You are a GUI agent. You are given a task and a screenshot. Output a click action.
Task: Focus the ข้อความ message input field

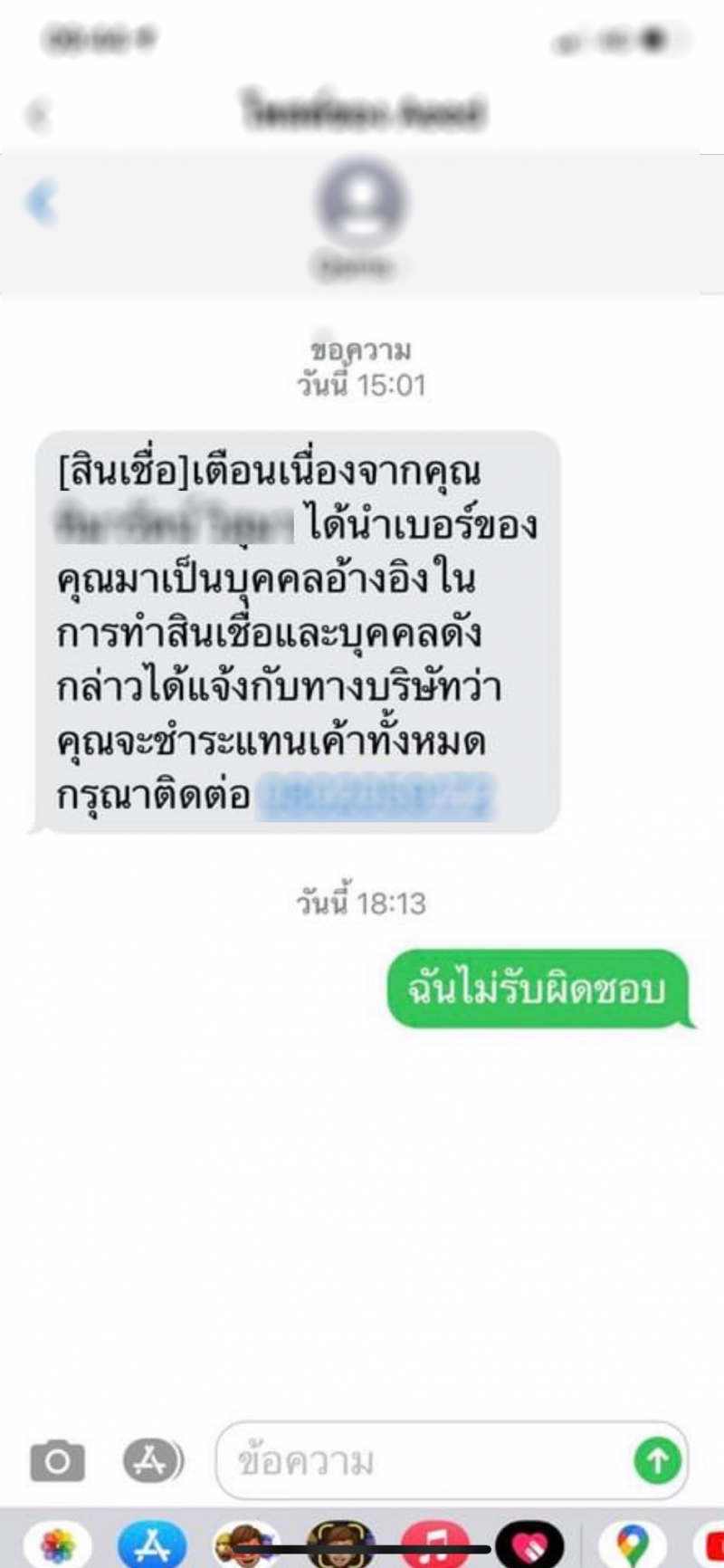tap(425, 1460)
